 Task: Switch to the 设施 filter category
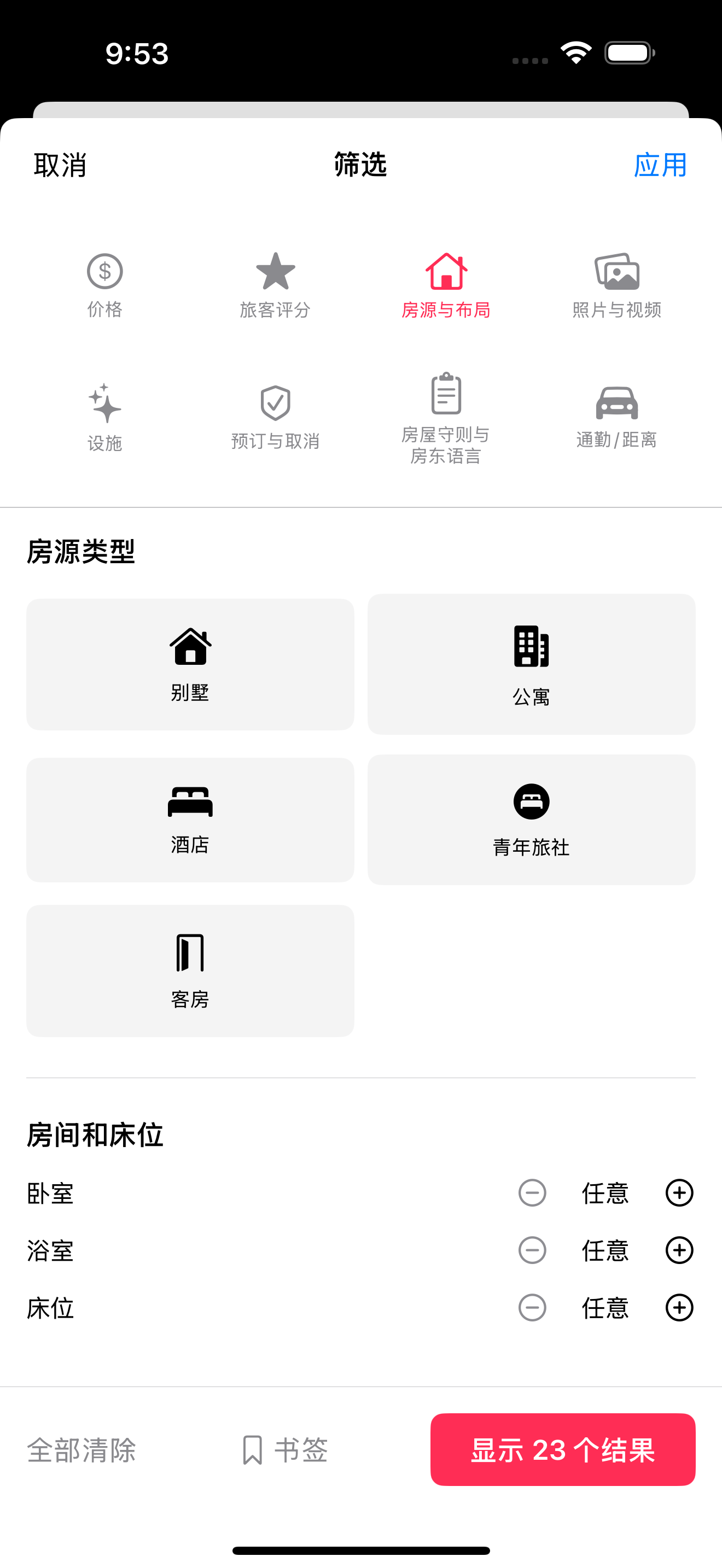[x=104, y=418]
